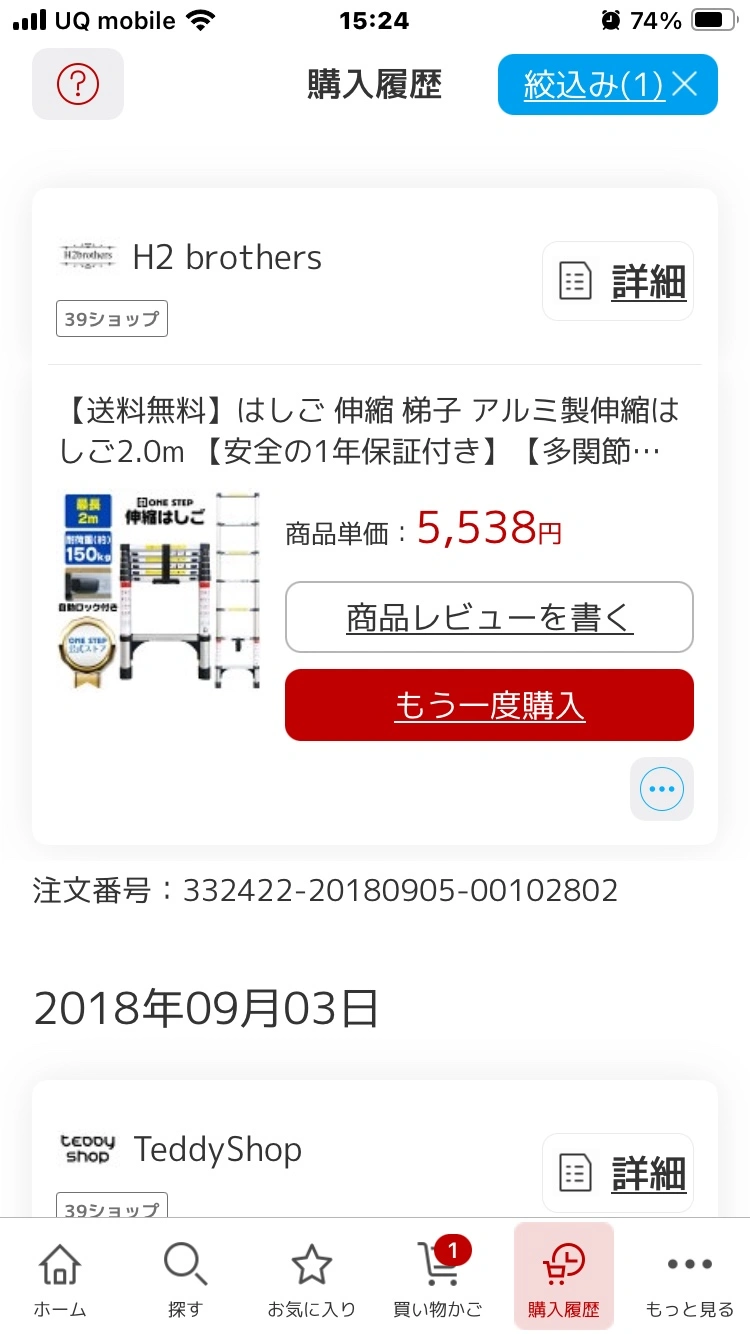Open the お気に入り favorites tab
This screenshot has width=750, height=1334.
[311, 1280]
